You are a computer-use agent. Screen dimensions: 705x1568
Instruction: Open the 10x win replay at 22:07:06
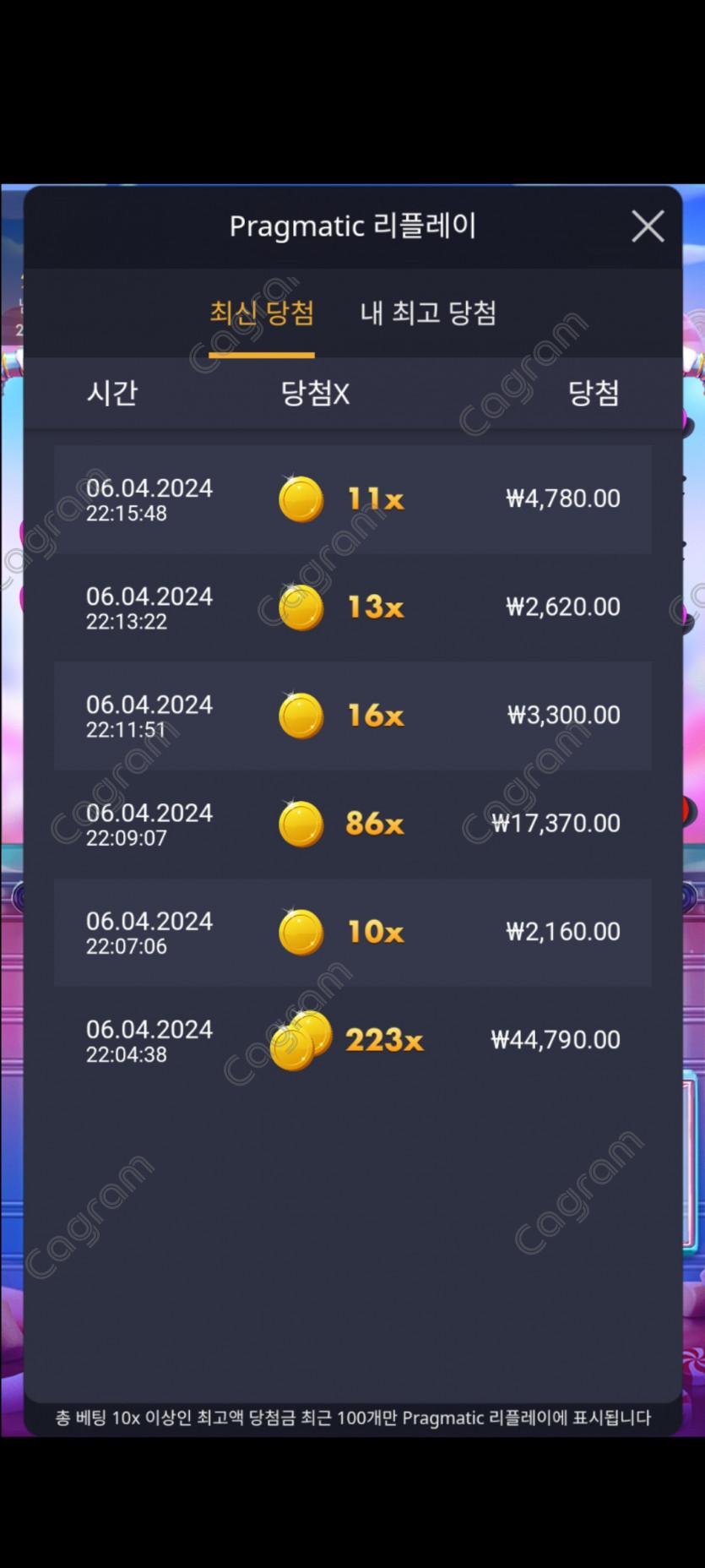point(353,932)
